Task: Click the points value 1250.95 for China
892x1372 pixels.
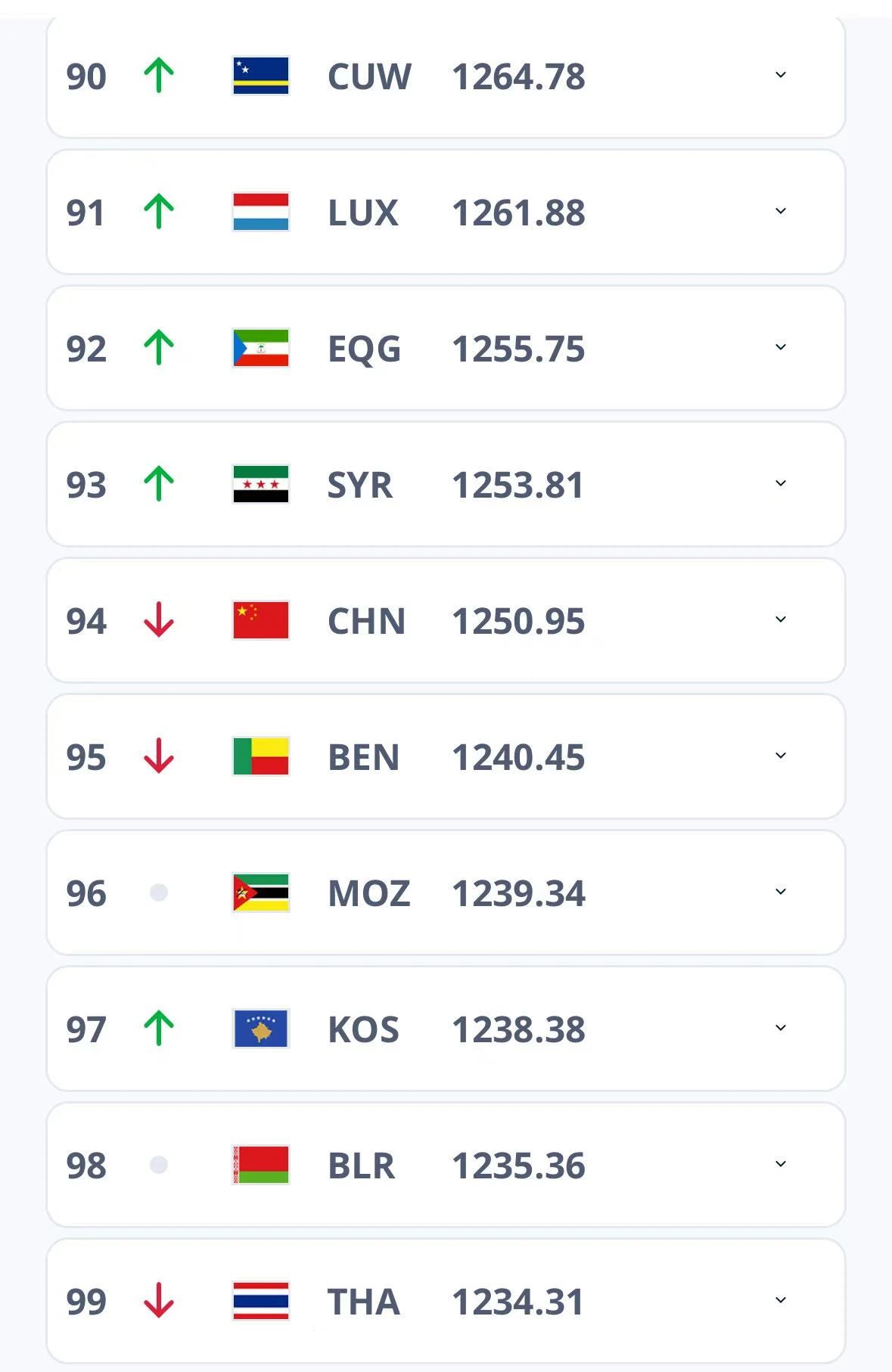Action: click(x=517, y=621)
